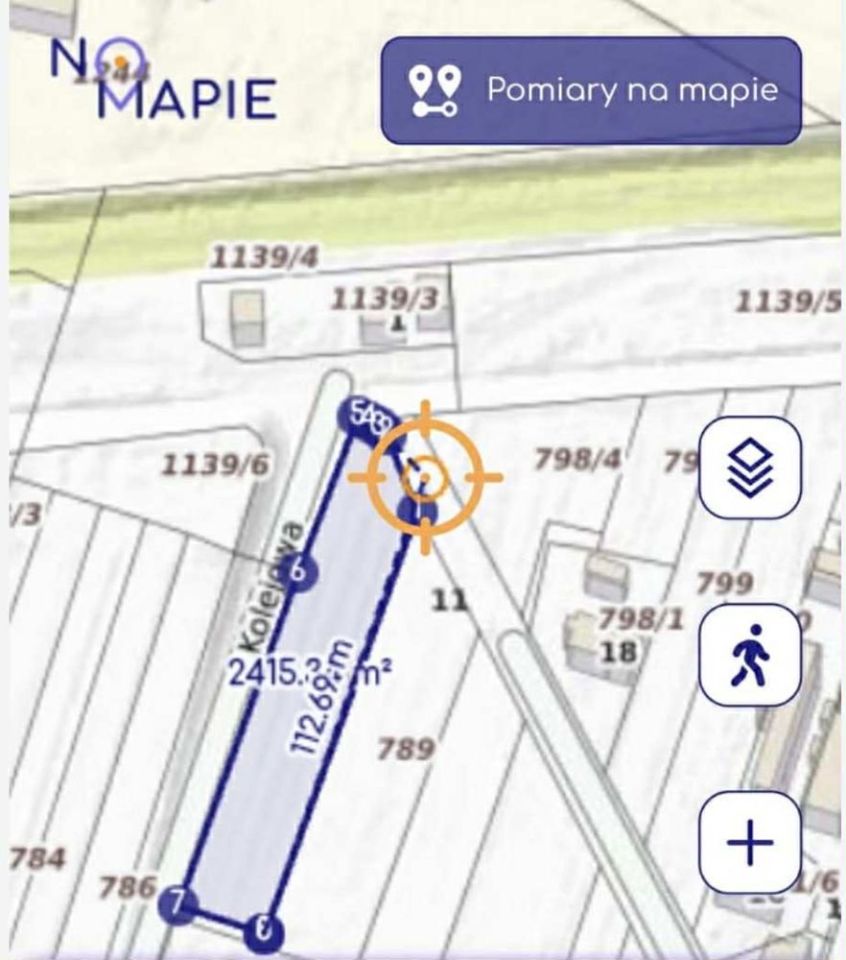Select parcel 789 on the map
The width and height of the screenshot is (846, 960).
(404, 747)
